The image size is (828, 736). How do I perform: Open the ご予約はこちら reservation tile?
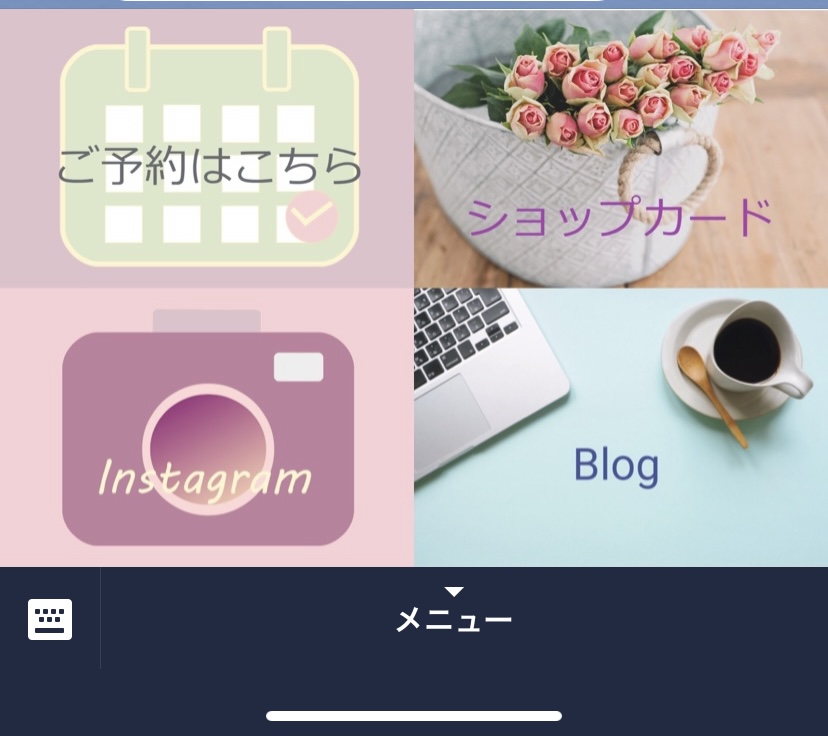click(207, 150)
